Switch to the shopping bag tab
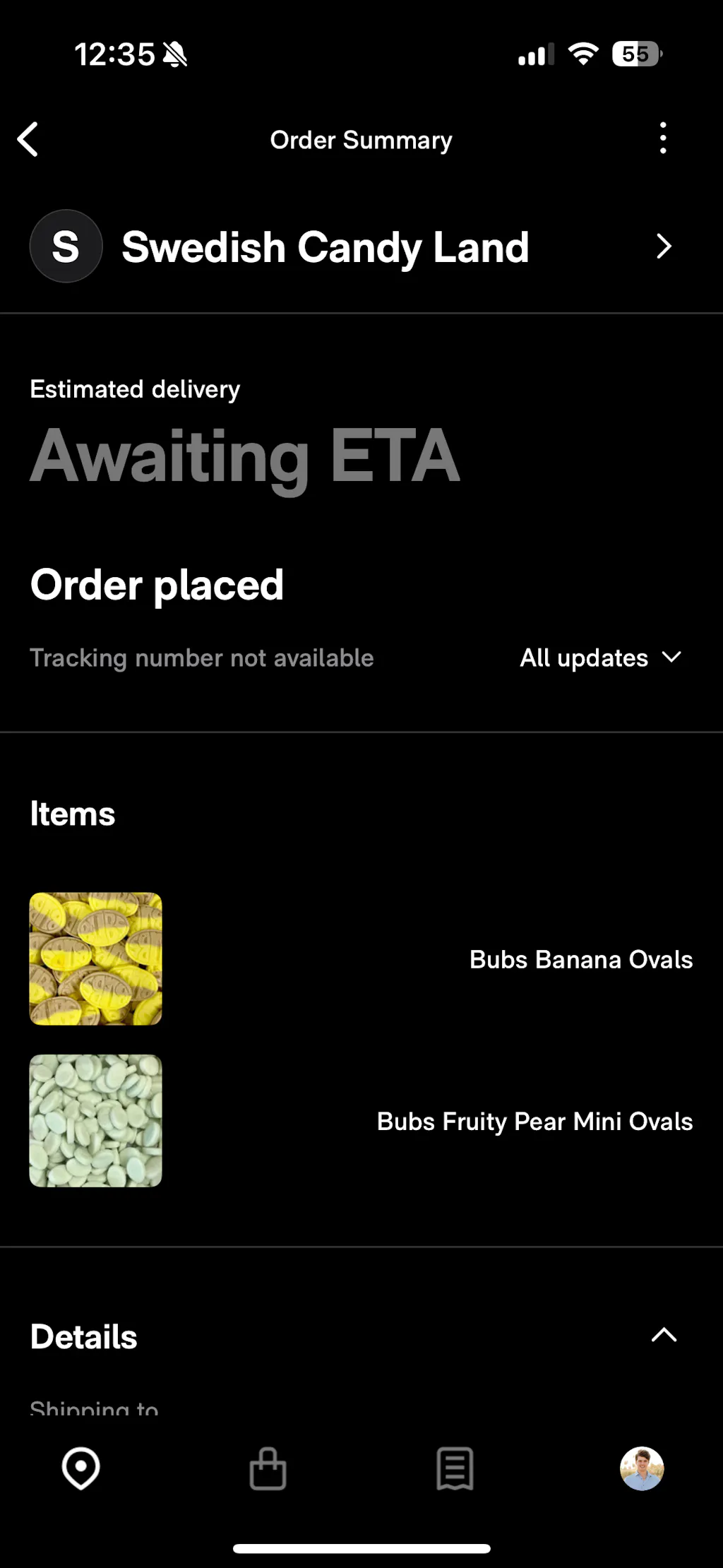The image size is (723, 1568). click(x=268, y=1468)
